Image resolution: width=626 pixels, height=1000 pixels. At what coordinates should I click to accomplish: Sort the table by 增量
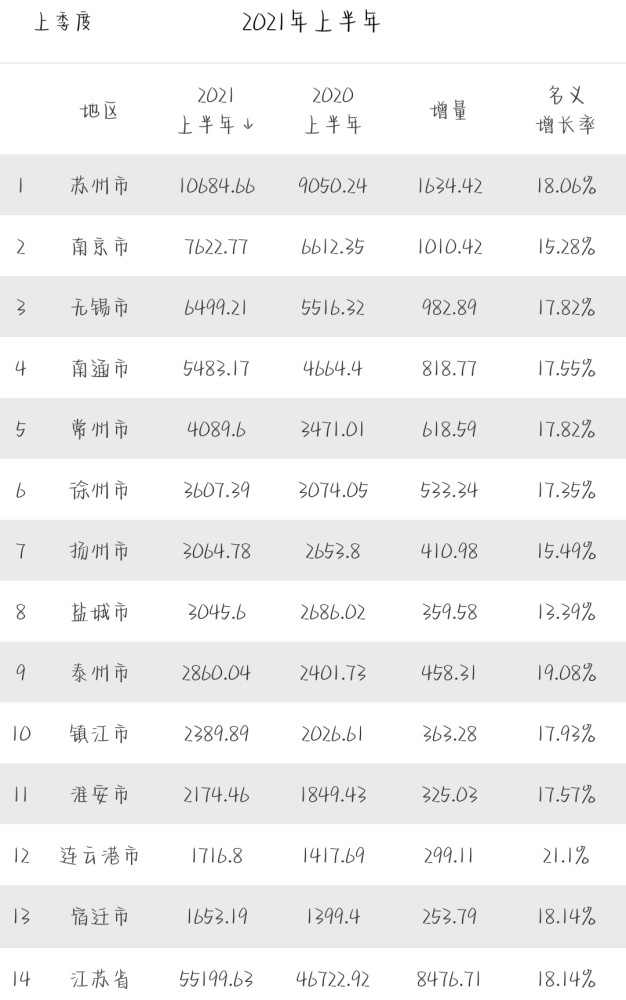pyautogui.click(x=448, y=110)
